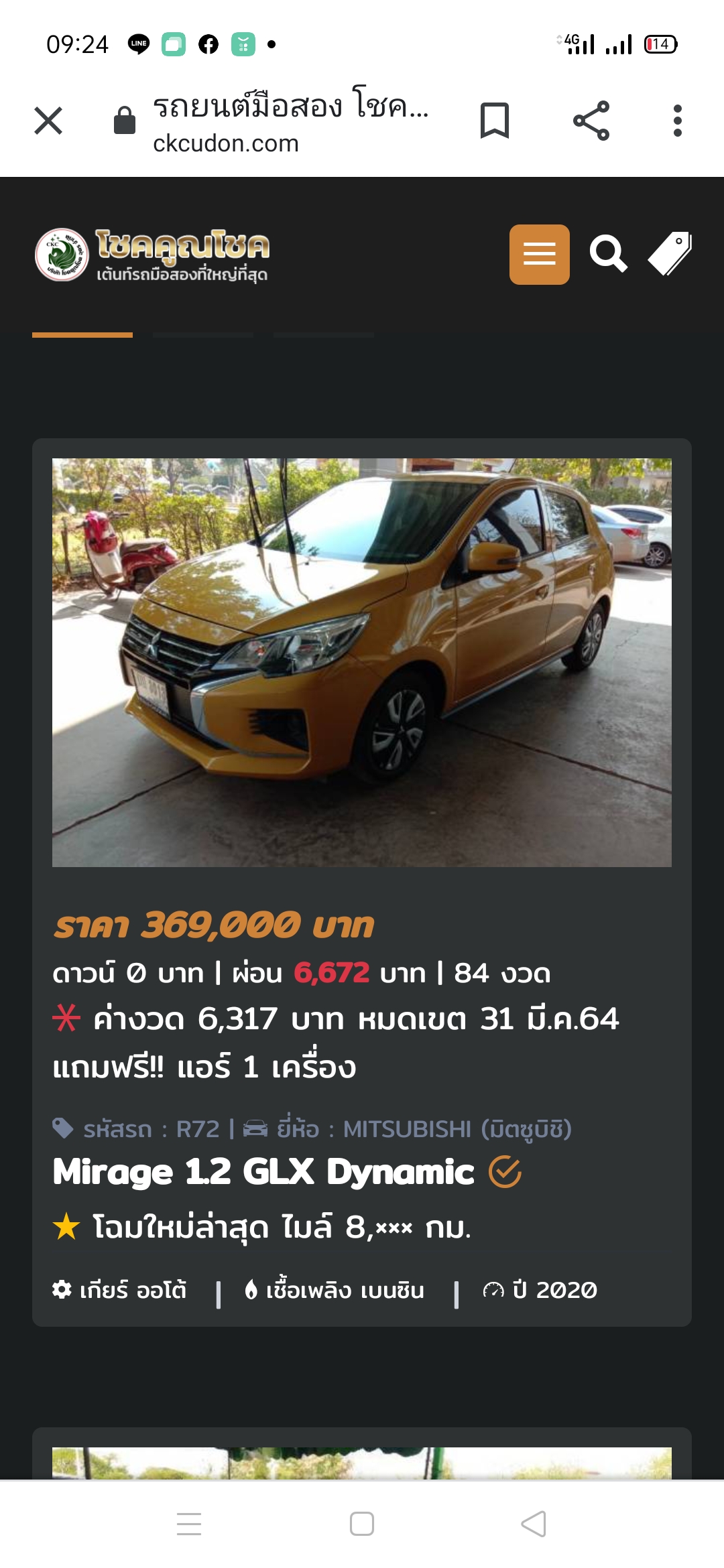The width and height of the screenshot is (724, 1568).
Task: Open the yellow Mirage car photo listing
Action: (x=362, y=662)
